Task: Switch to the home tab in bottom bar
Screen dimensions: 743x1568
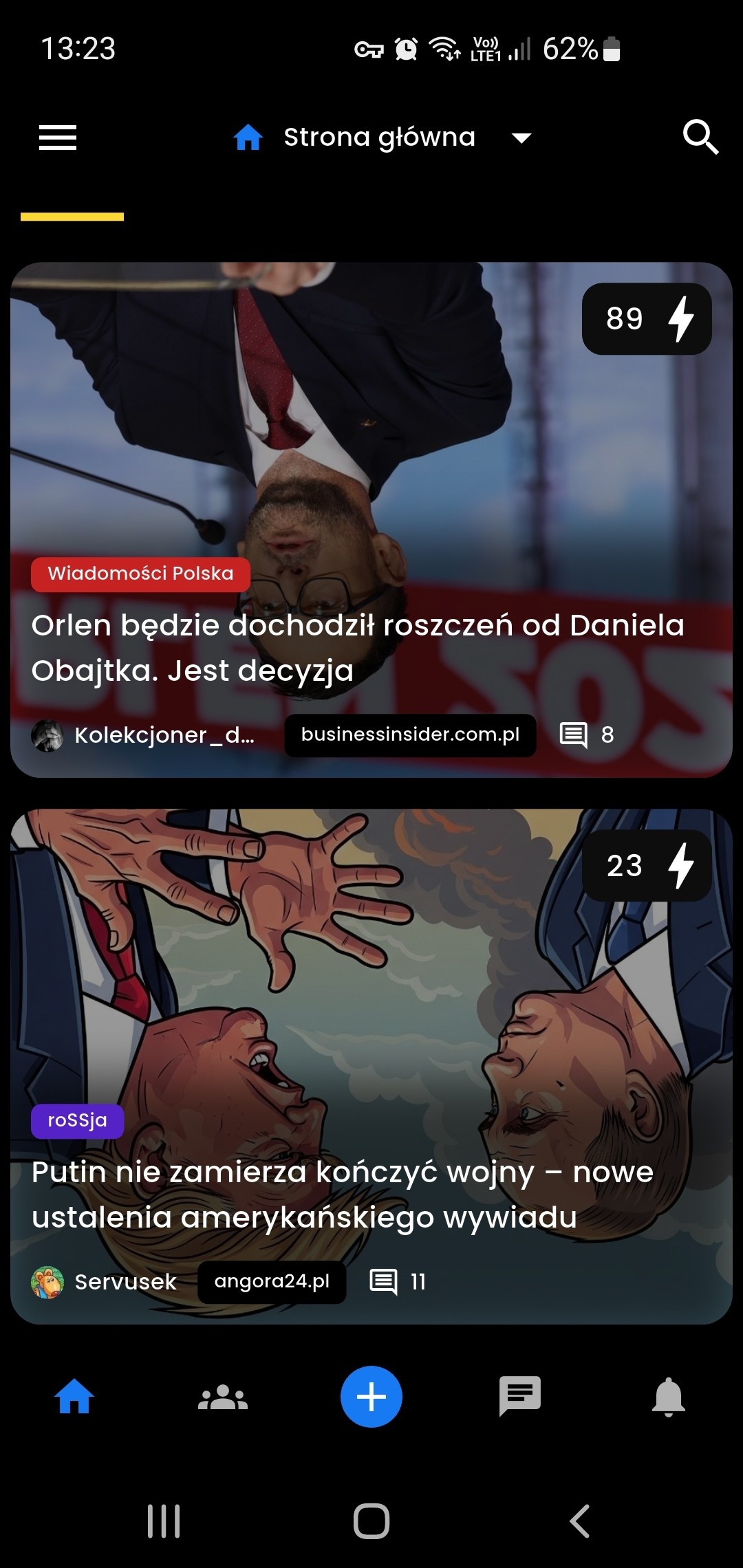Action: coord(74,1397)
